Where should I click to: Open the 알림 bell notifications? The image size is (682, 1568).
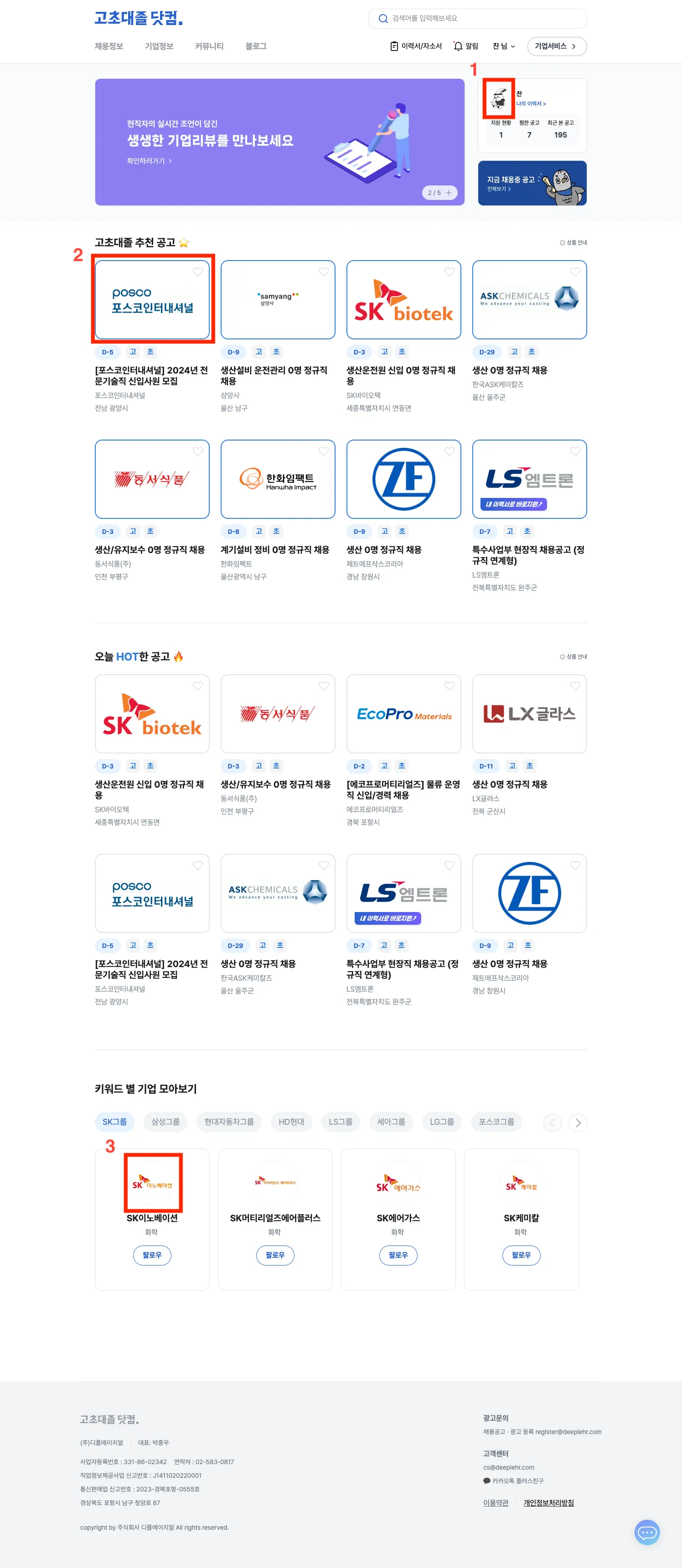coord(466,46)
